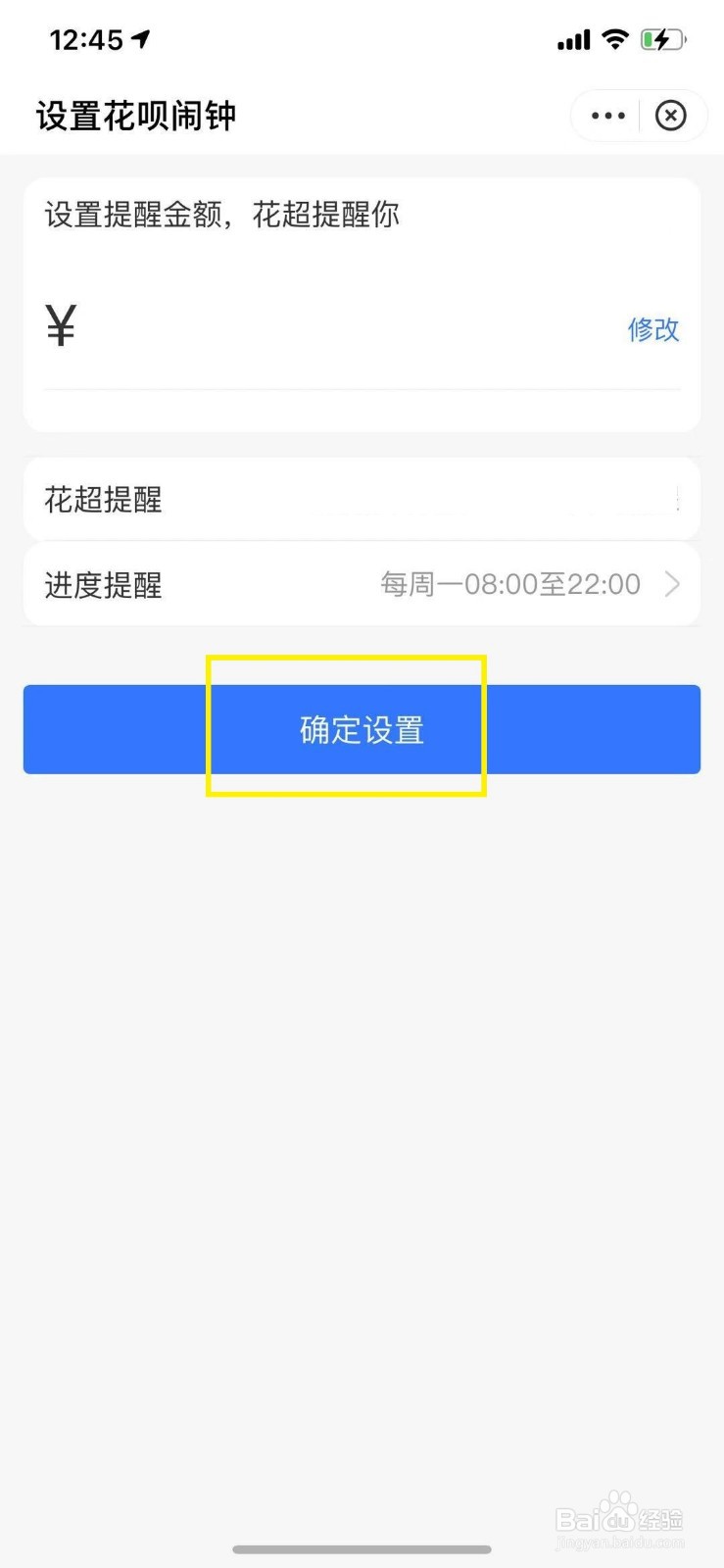Tap the cellular signal icon

pos(573,39)
